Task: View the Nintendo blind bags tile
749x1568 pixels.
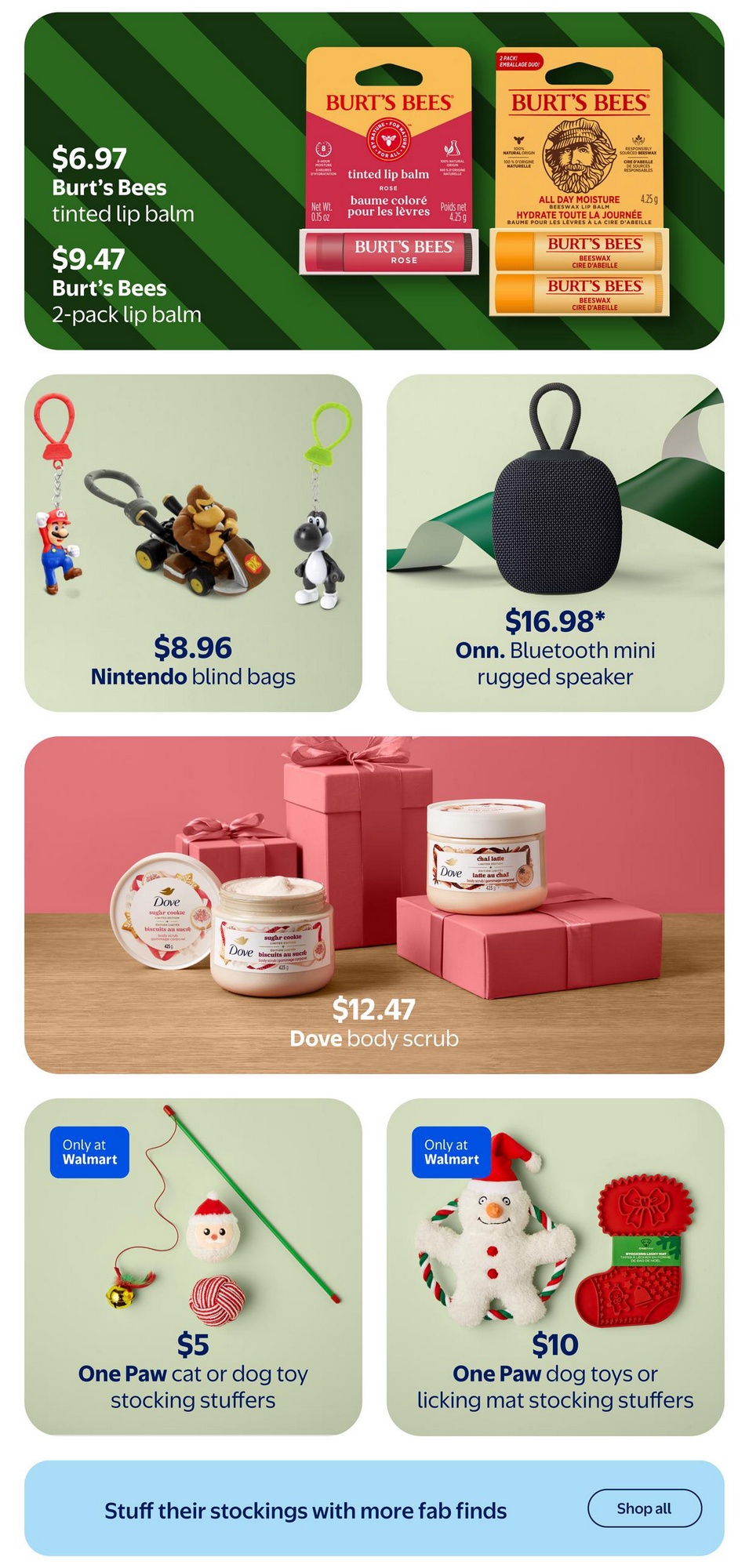Action: click(x=193, y=543)
